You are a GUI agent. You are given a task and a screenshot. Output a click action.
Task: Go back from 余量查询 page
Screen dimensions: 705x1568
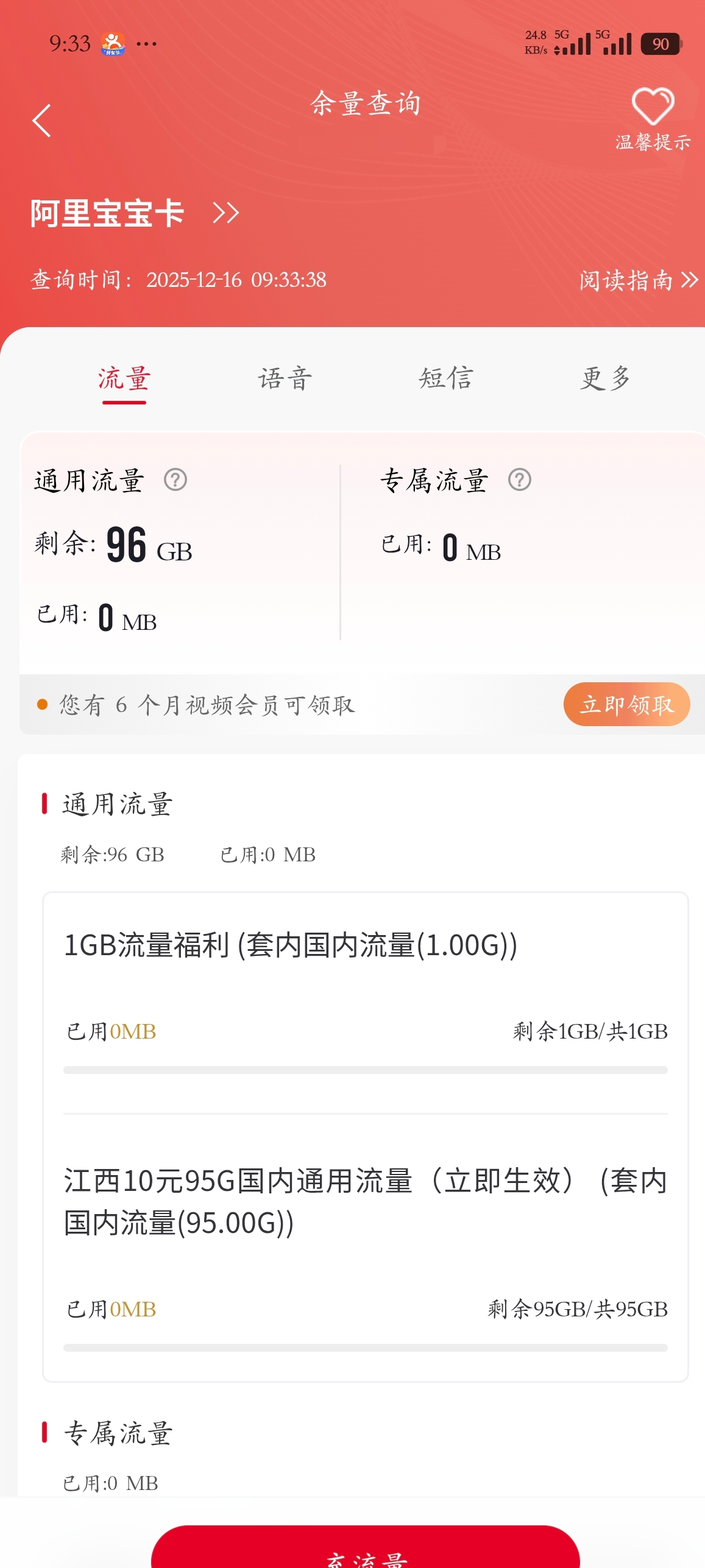(x=41, y=121)
